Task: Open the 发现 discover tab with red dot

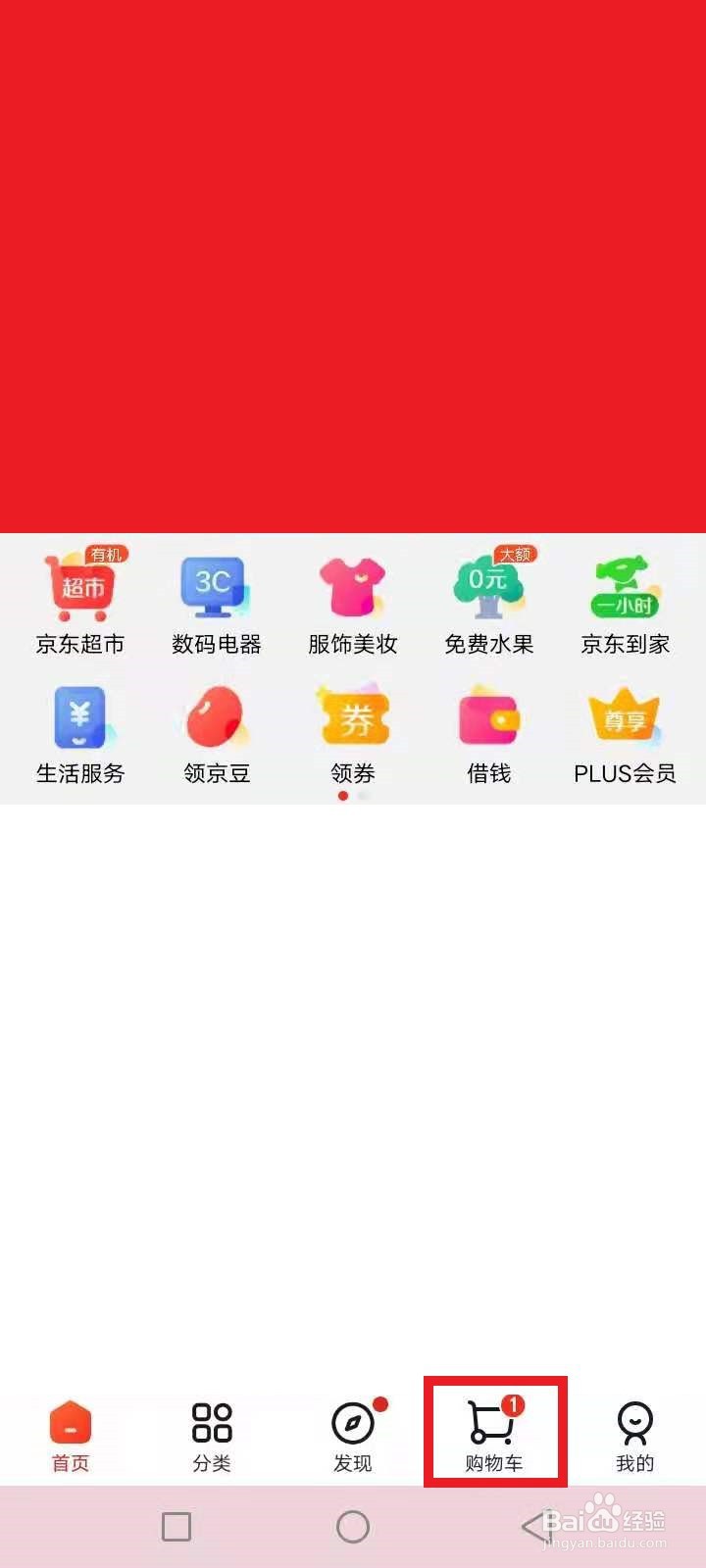Action: point(351,1433)
